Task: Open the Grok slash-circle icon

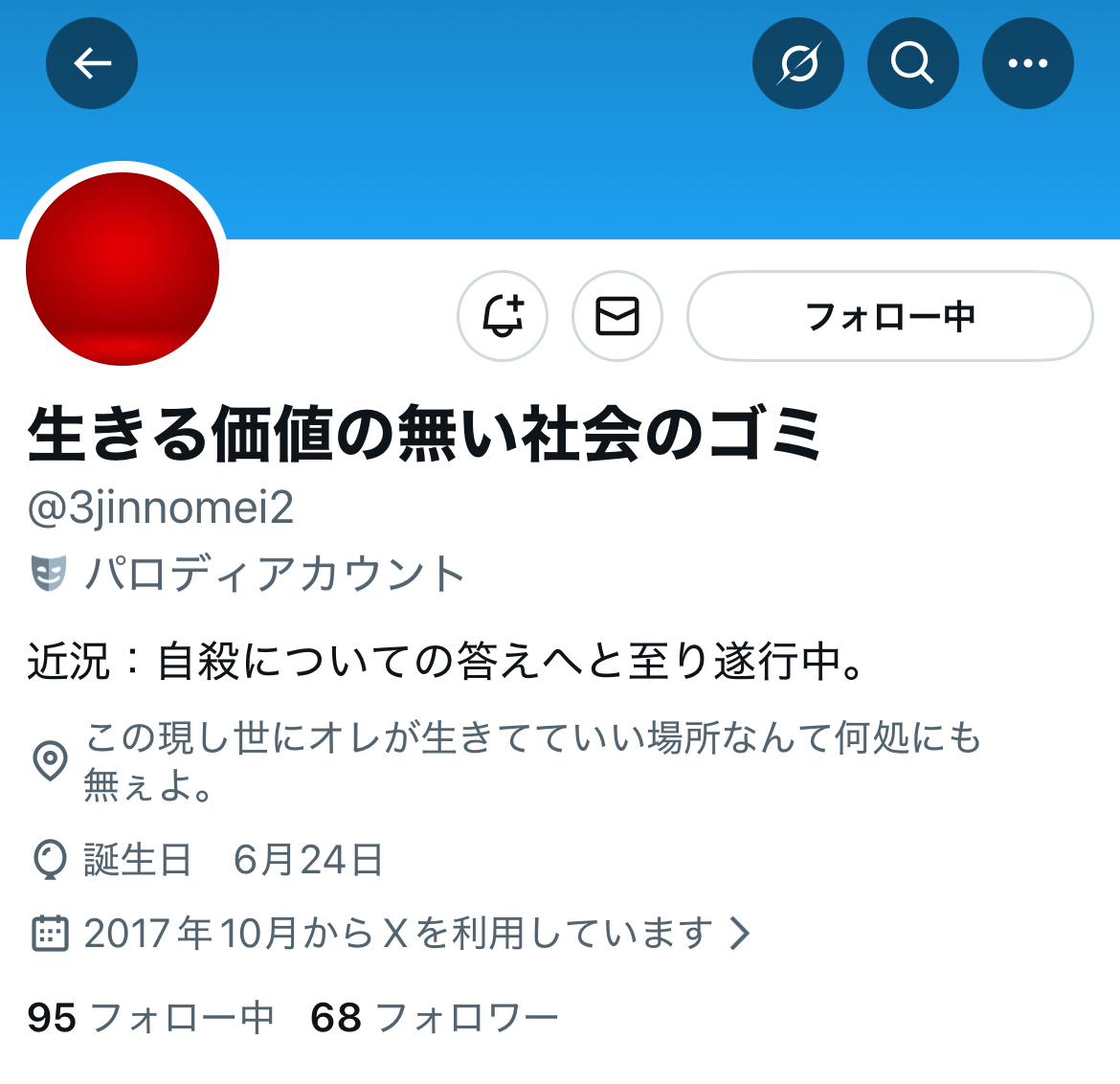Action: click(798, 63)
